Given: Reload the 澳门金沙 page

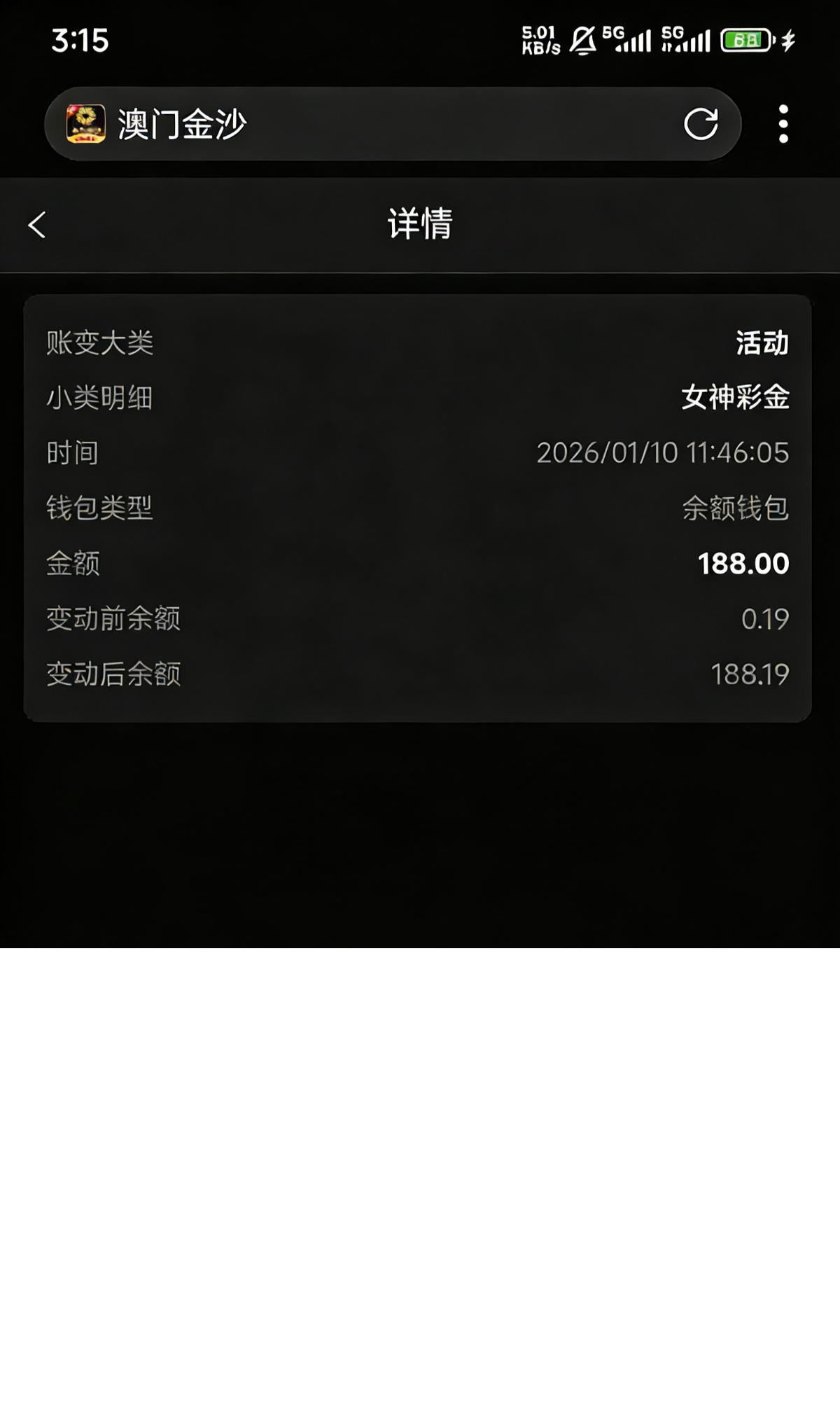Looking at the screenshot, I should 701,125.
